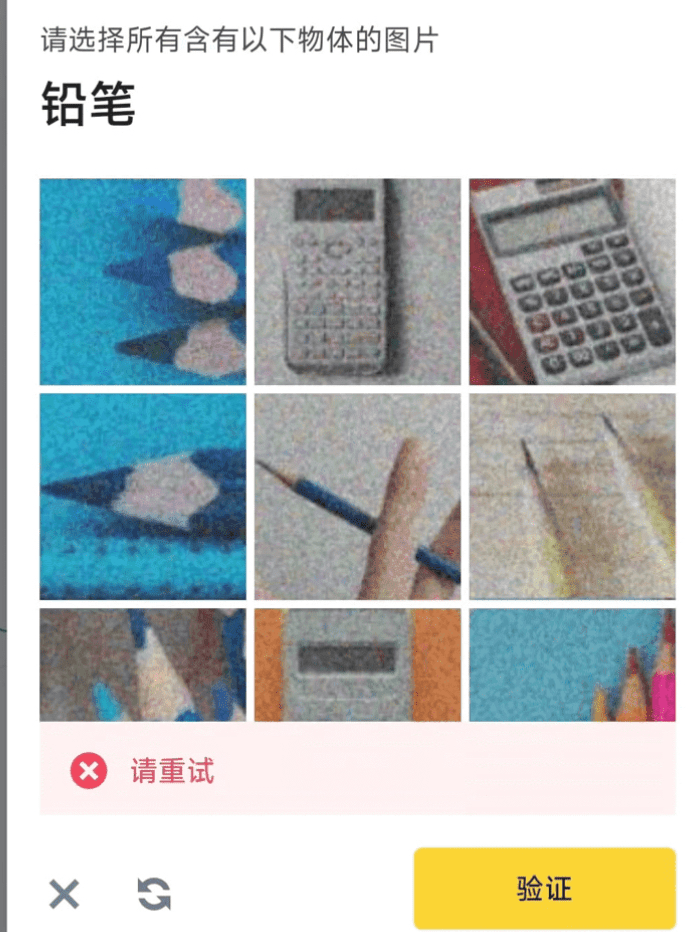Image resolution: width=691 pixels, height=932 pixels.
Task: Select the tile with three blue pencil tips
Action: coord(143,281)
